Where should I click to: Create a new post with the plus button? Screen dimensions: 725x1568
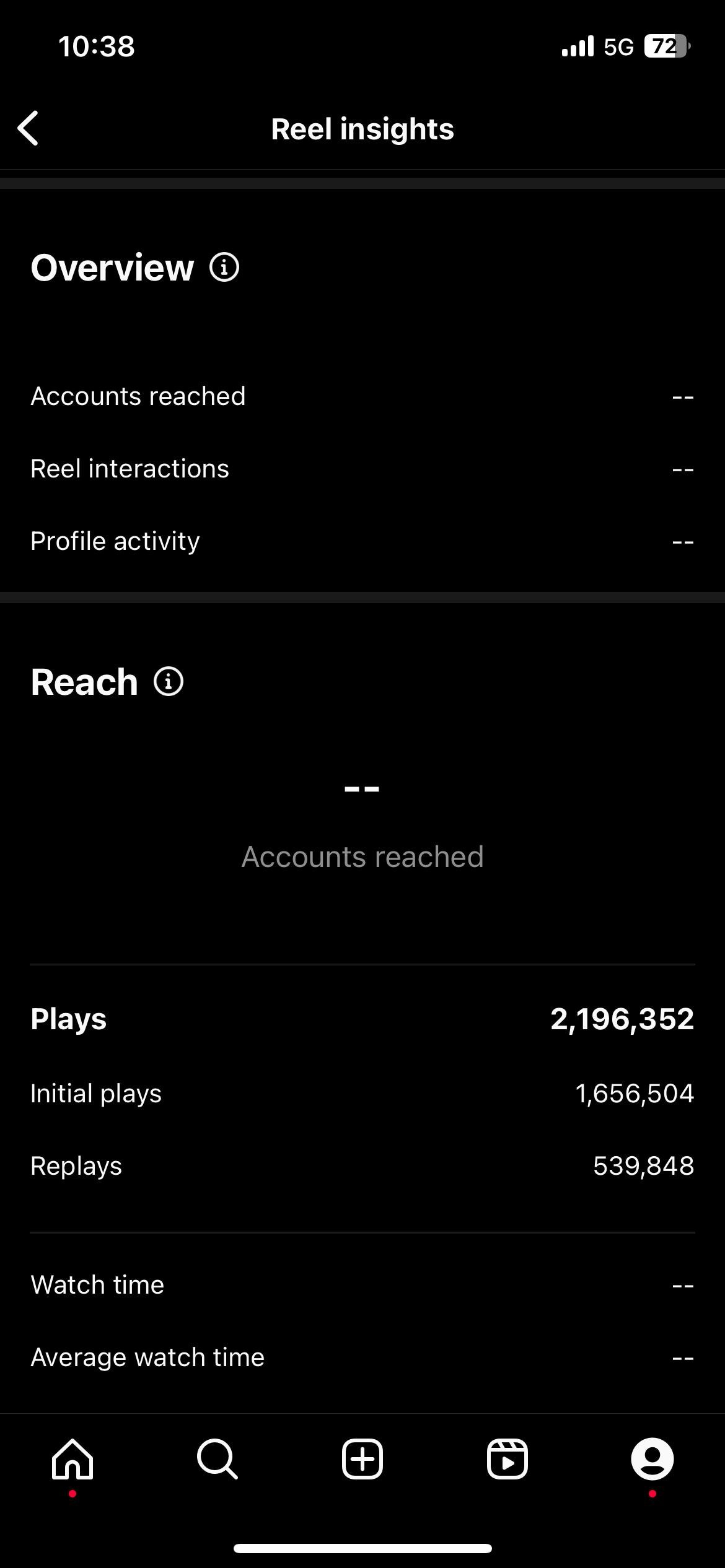[x=362, y=1459]
